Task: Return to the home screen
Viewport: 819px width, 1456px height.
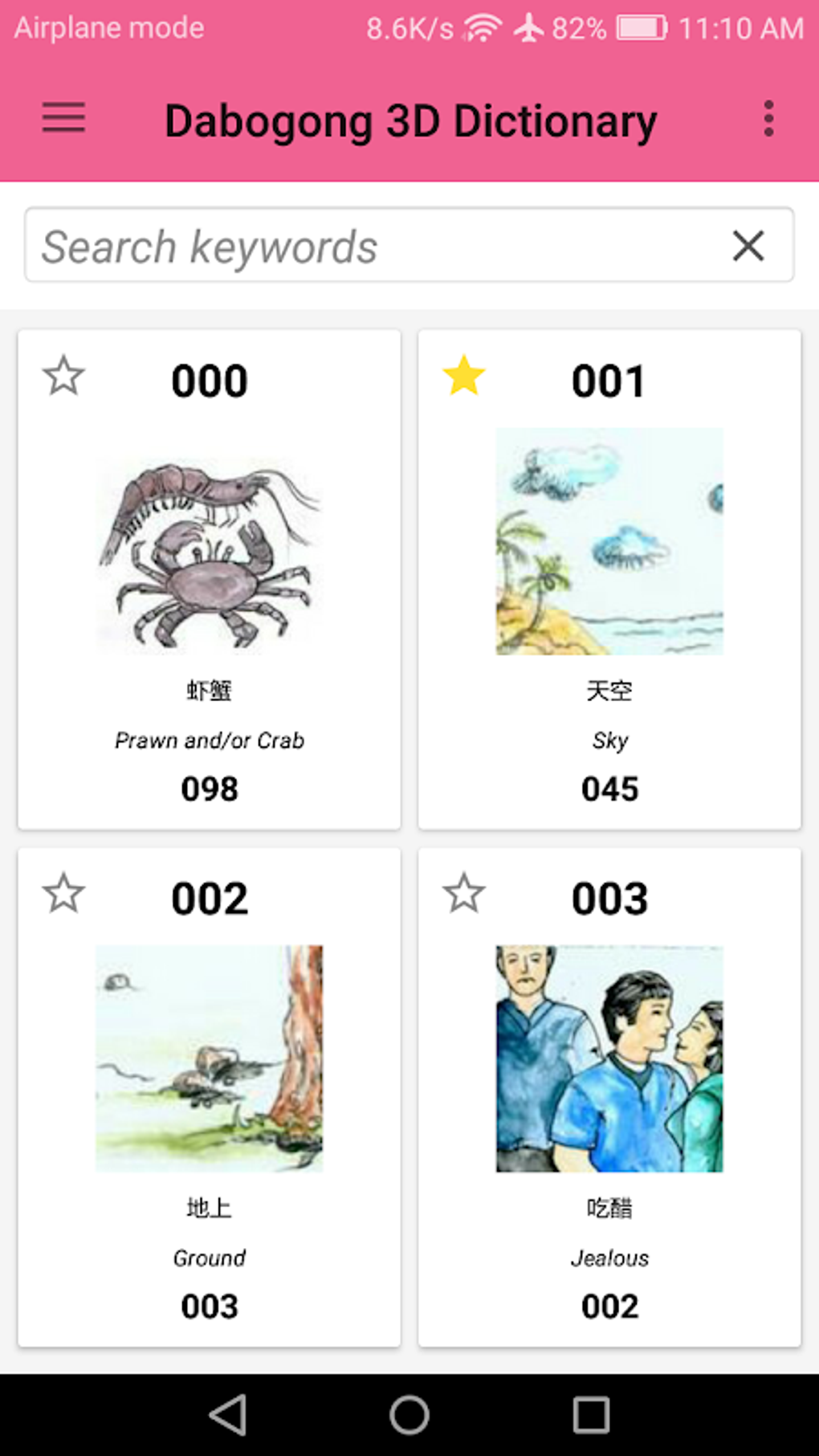Action: click(x=409, y=1414)
